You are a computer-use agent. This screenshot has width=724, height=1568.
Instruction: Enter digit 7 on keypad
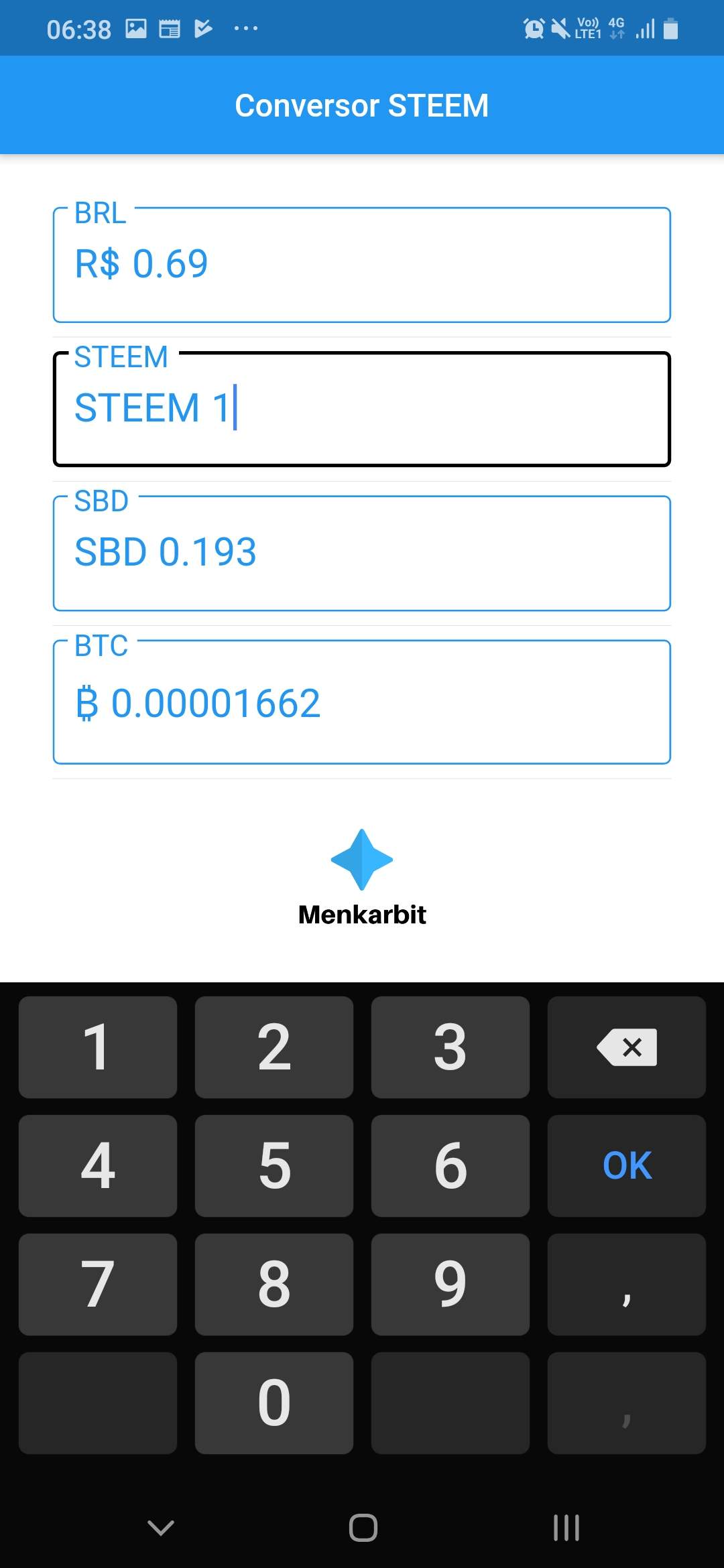(x=98, y=1285)
